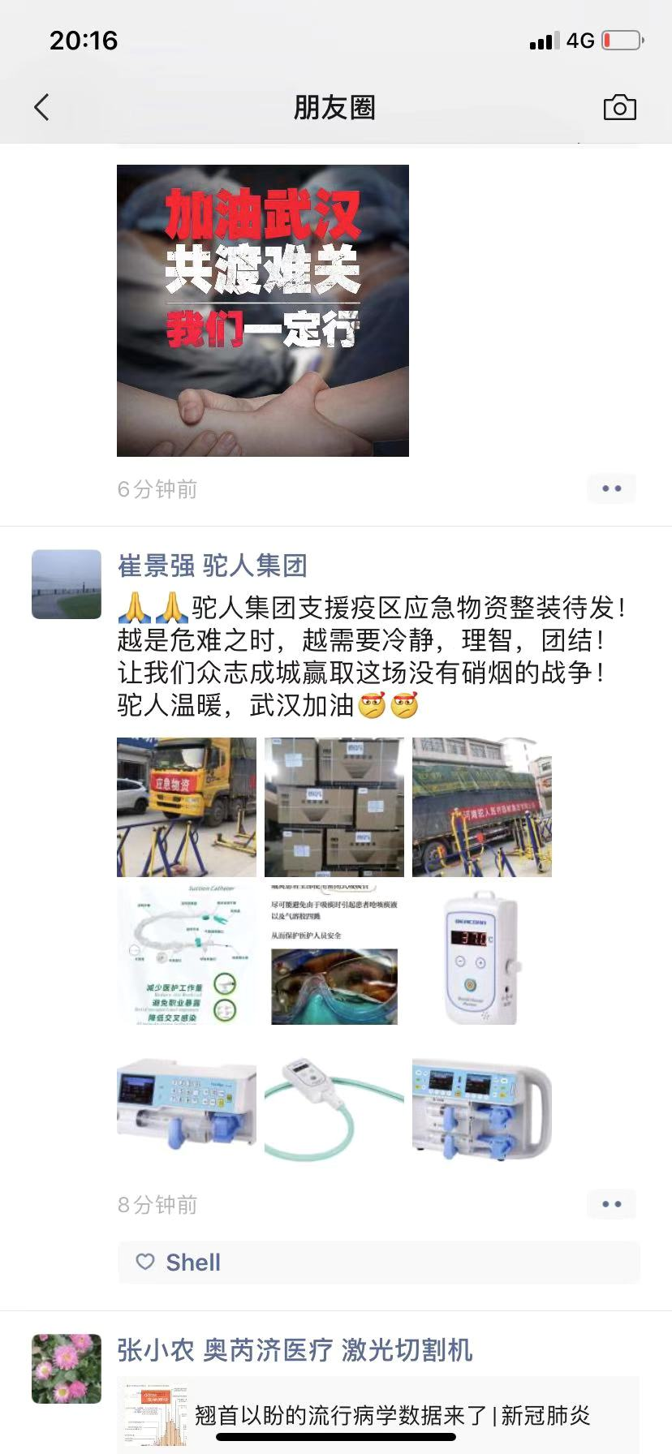The image size is (672, 1454).
Task: Open the white device showing 37.0
Action: point(481,954)
